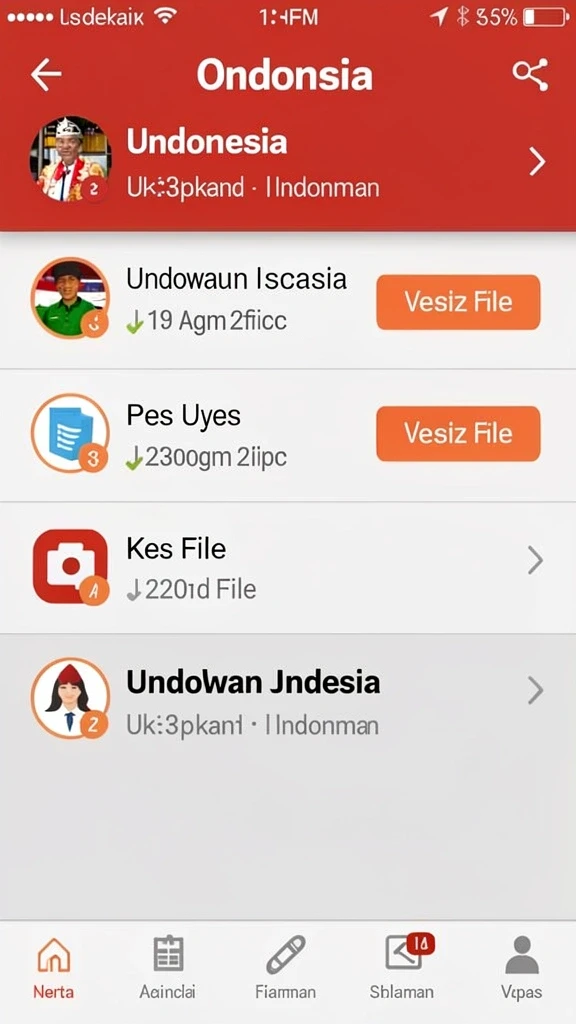
Task: Open the Shlaman tab with badge
Action: tap(402, 968)
